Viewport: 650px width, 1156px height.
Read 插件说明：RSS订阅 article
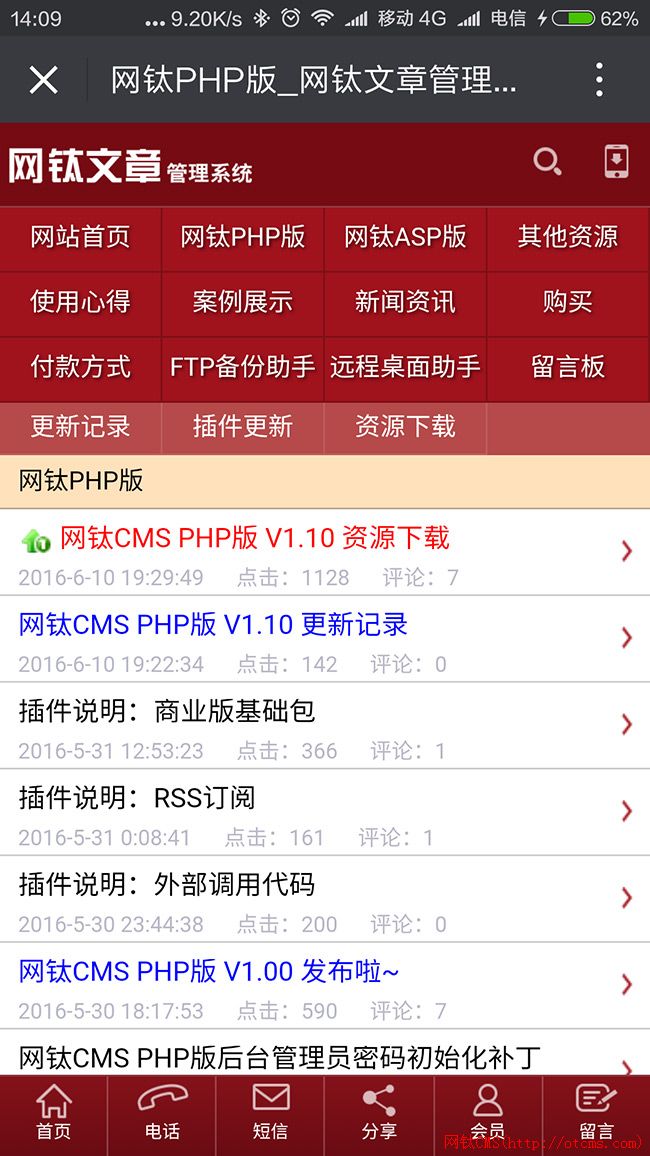137,798
